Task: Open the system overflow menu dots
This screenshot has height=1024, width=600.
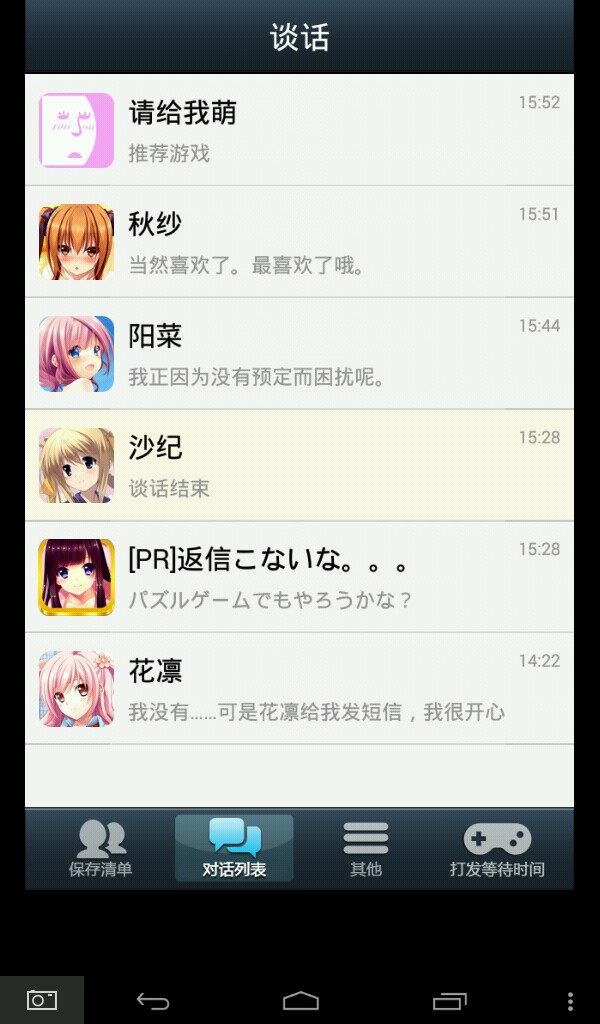Action: 570,1000
